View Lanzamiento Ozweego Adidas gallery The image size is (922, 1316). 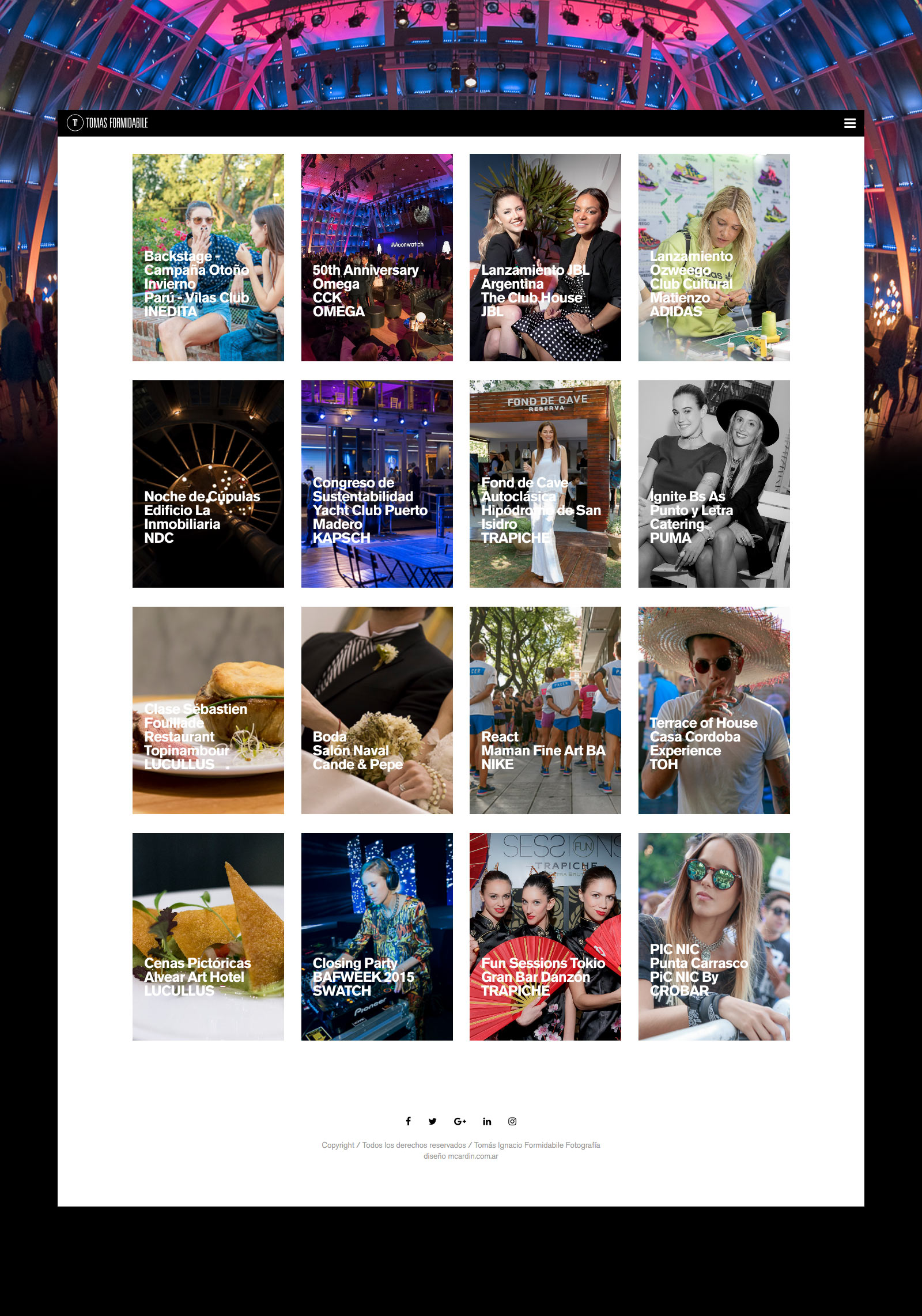coord(714,258)
